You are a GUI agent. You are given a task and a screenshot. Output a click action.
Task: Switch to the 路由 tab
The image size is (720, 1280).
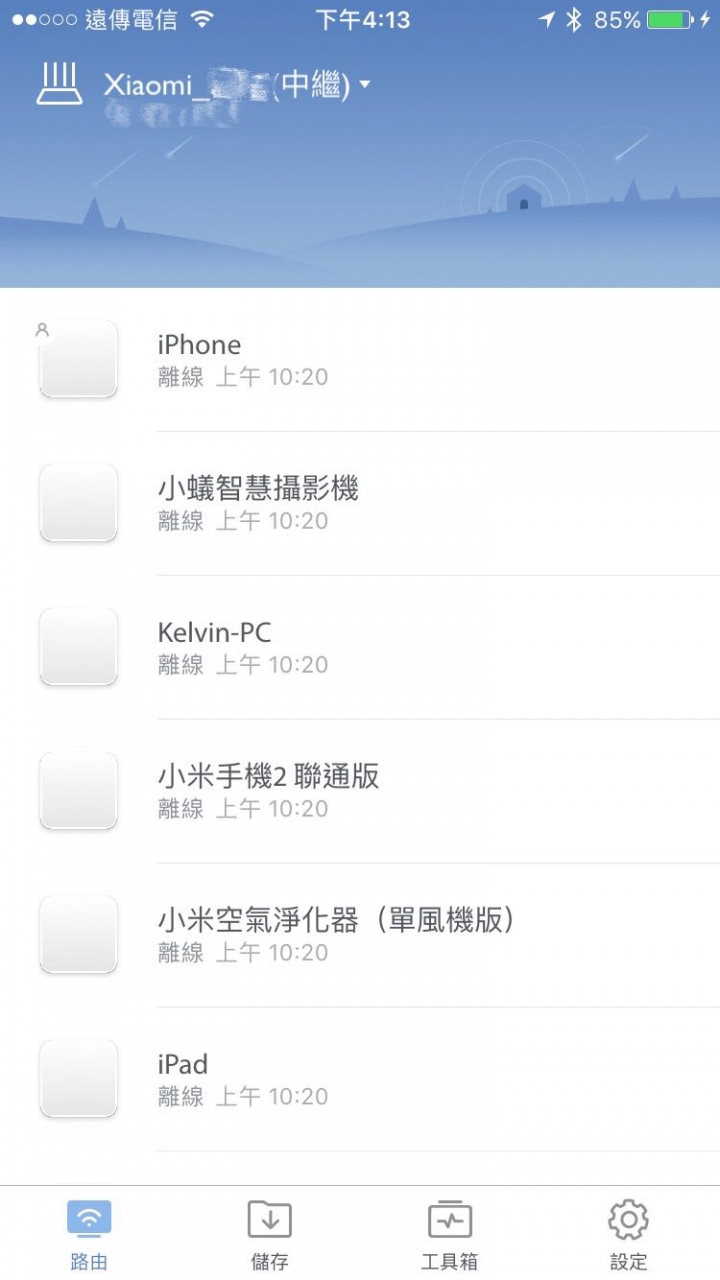89,1234
